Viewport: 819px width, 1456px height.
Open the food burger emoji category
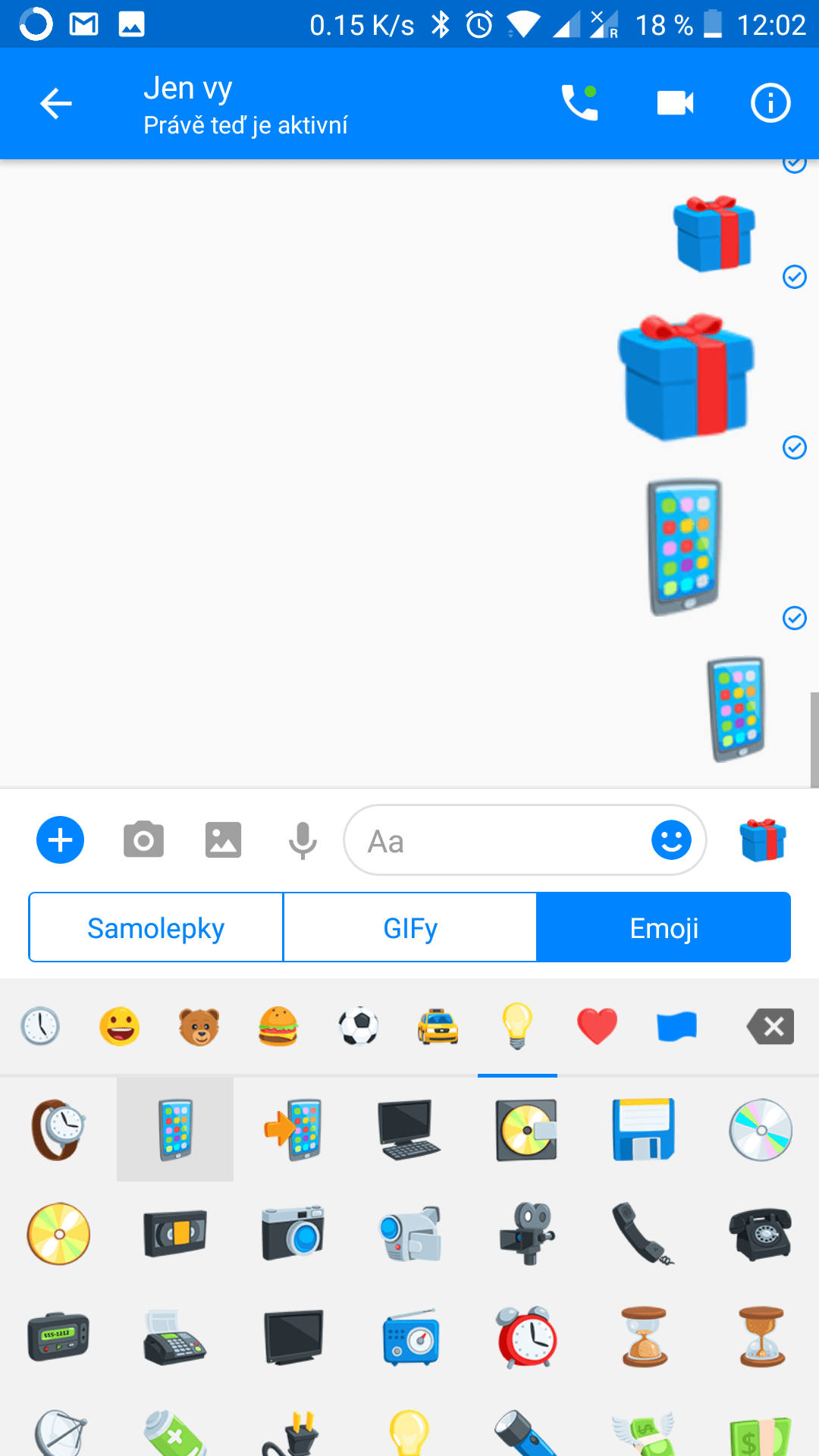pyautogui.click(x=278, y=1027)
